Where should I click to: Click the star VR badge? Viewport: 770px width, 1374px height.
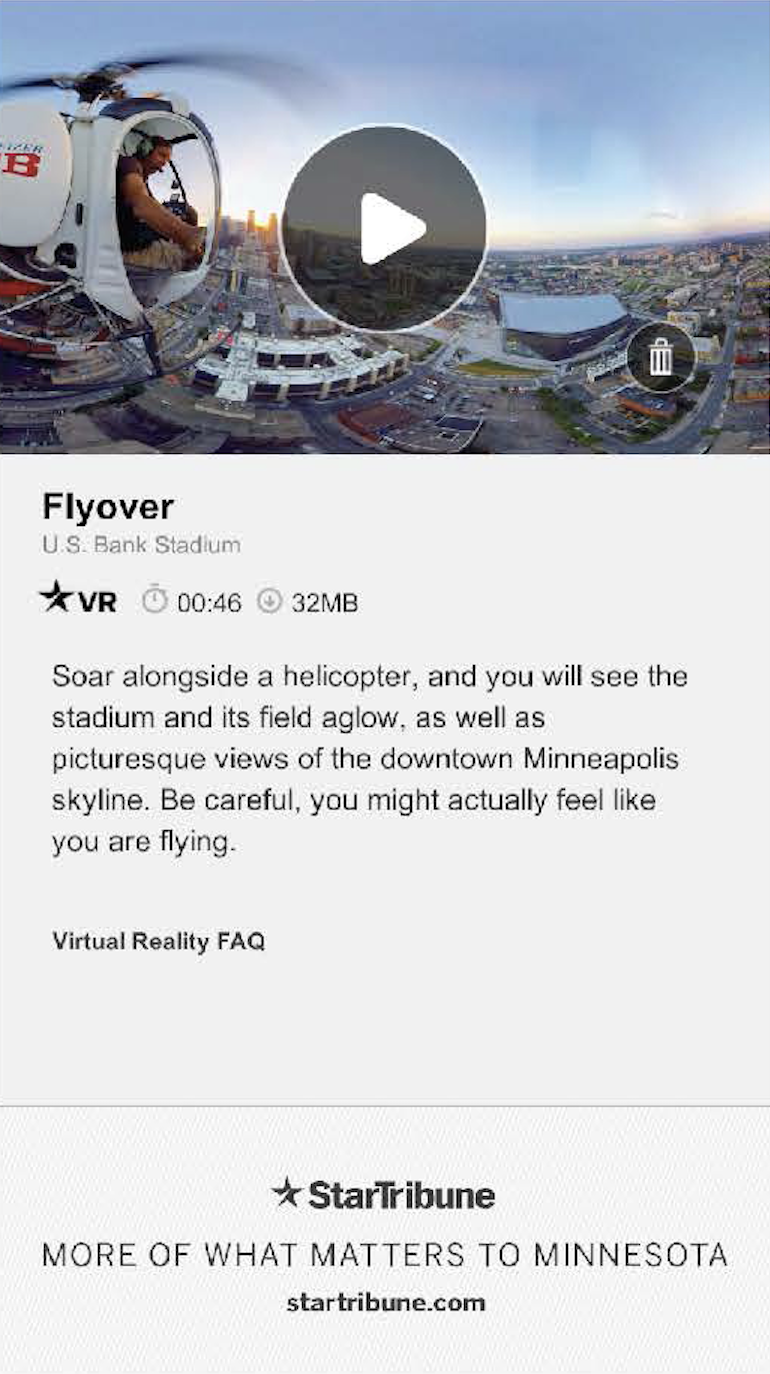[58, 599]
